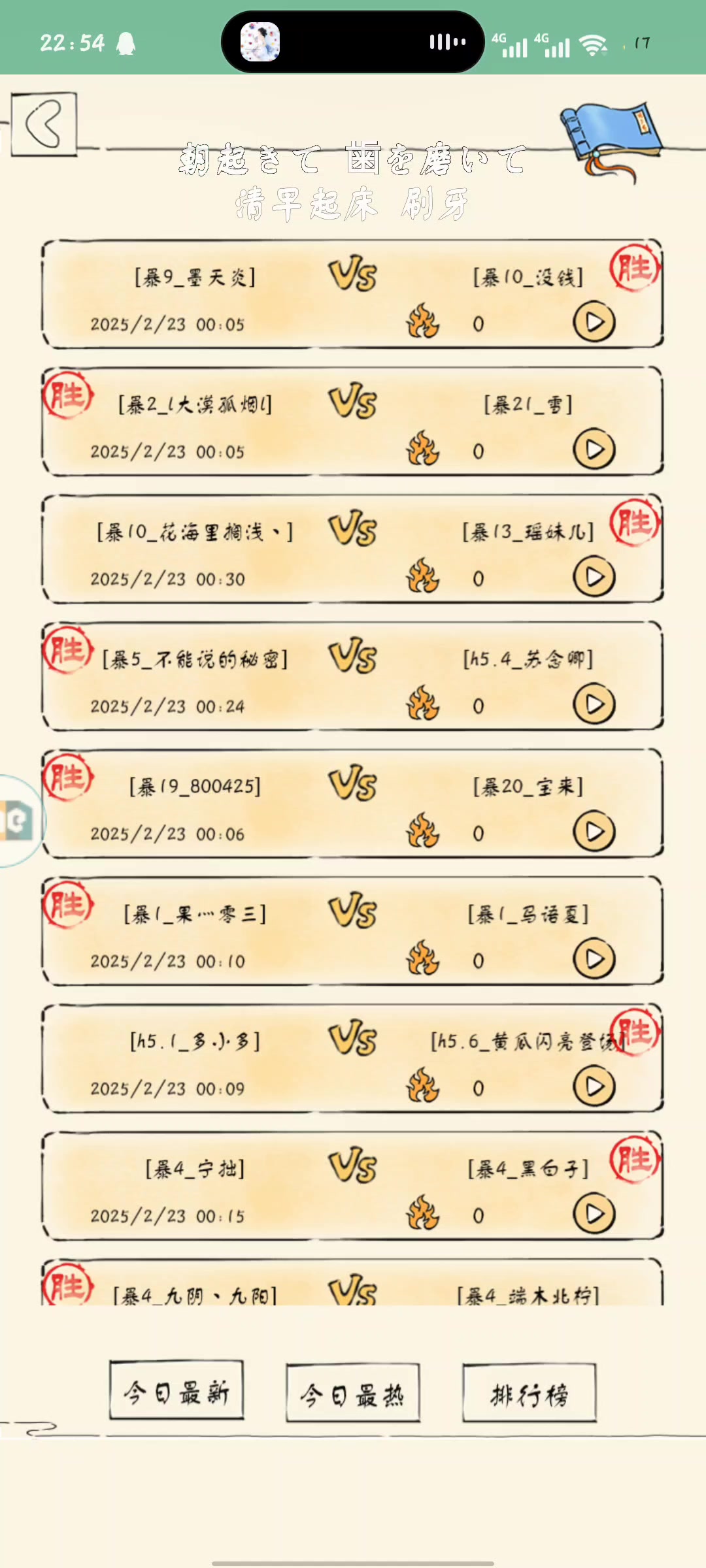Start replay of 暴19_800425 vs 暴20_宝来
This screenshot has width=706, height=1568.
point(594,832)
